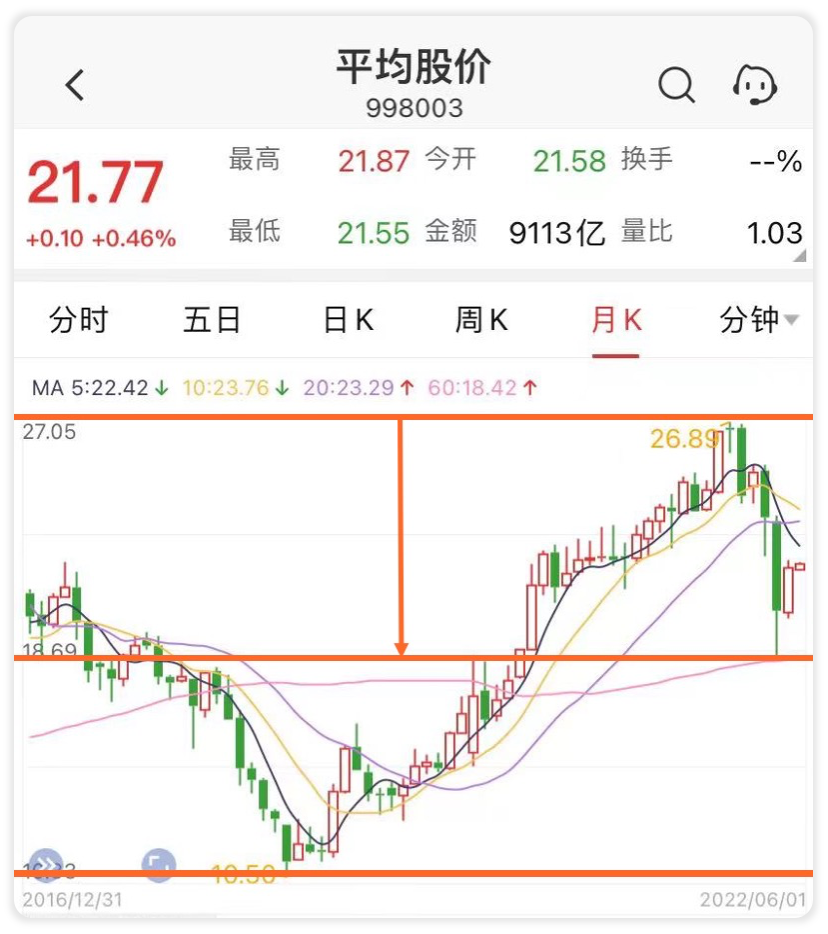Switch to the 分时 chart tab
Image resolution: width=828 pixels, height=934 pixels.
click(79, 320)
